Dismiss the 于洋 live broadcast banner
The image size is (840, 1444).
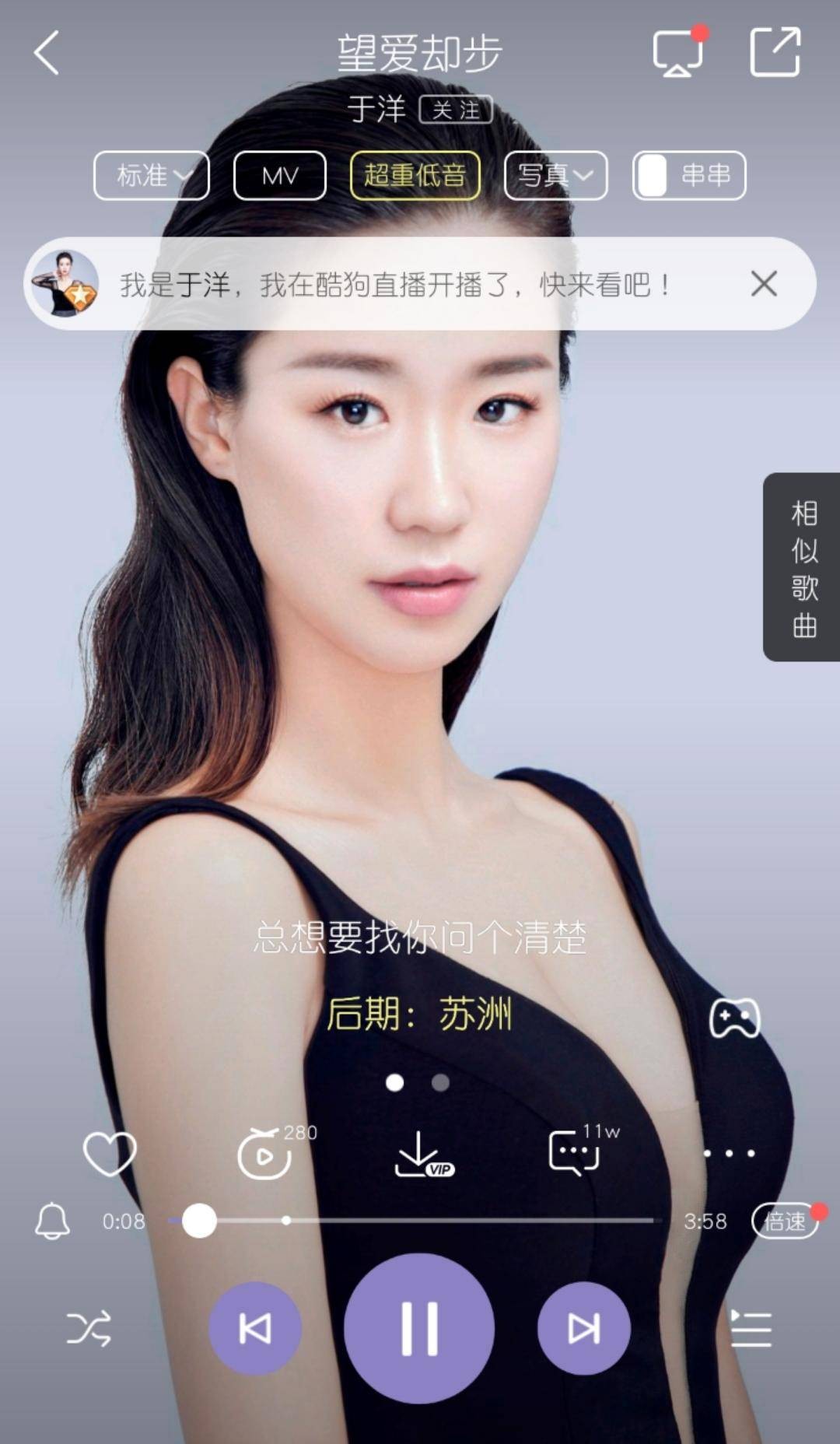click(x=764, y=284)
